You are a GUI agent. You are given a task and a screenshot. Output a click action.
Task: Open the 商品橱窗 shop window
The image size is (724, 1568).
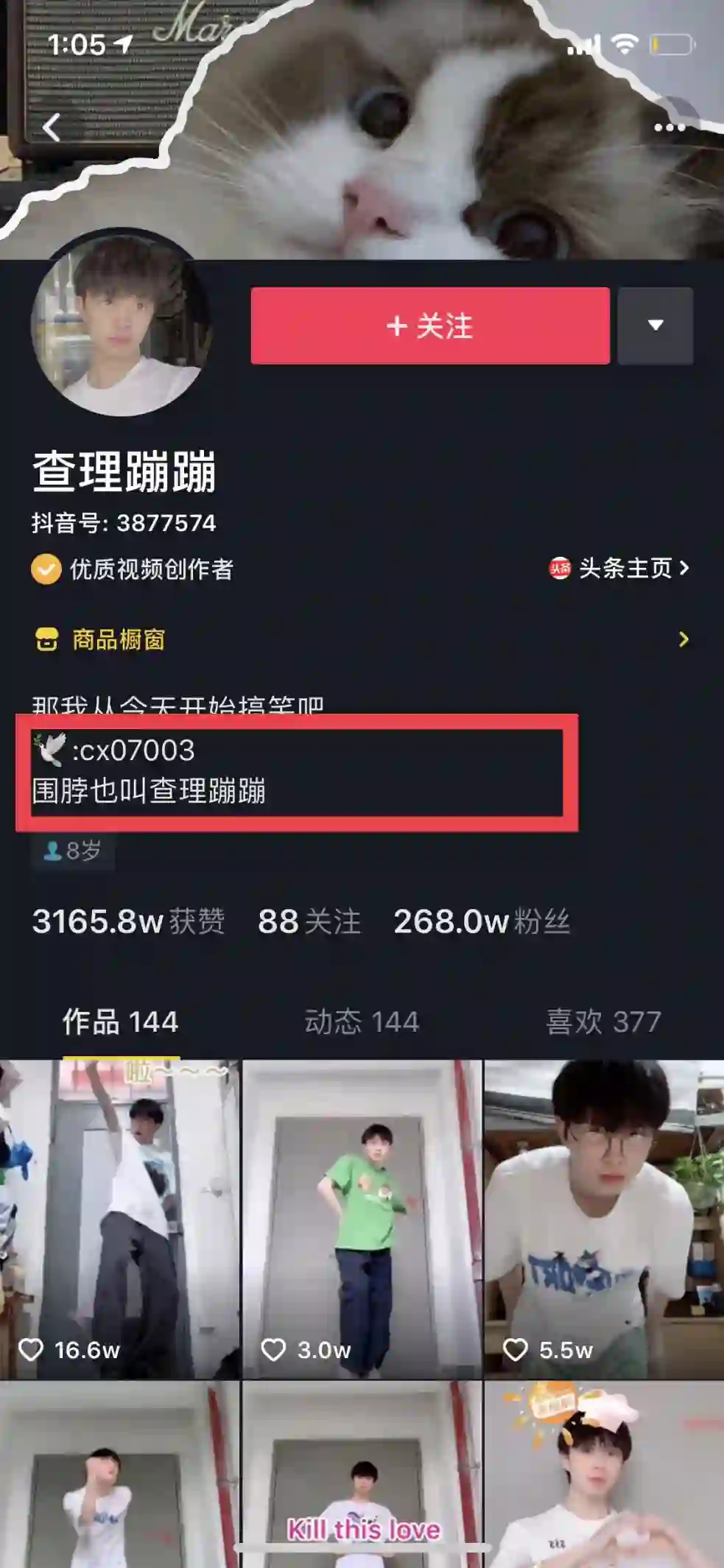[x=118, y=639]
